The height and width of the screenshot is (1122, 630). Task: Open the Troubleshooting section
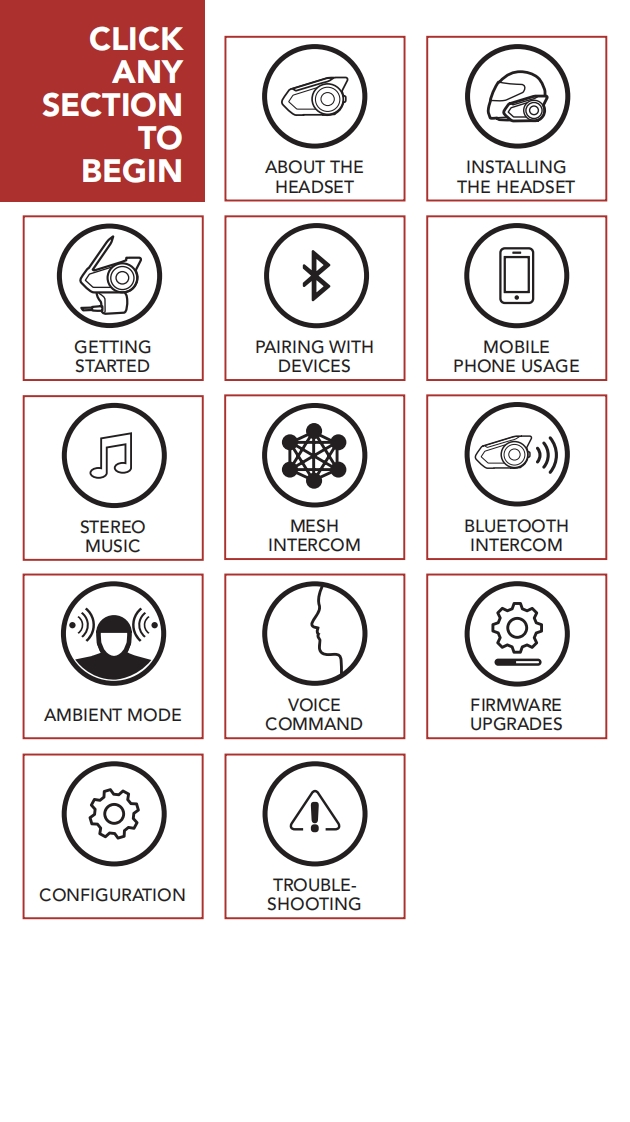[315, 836]
